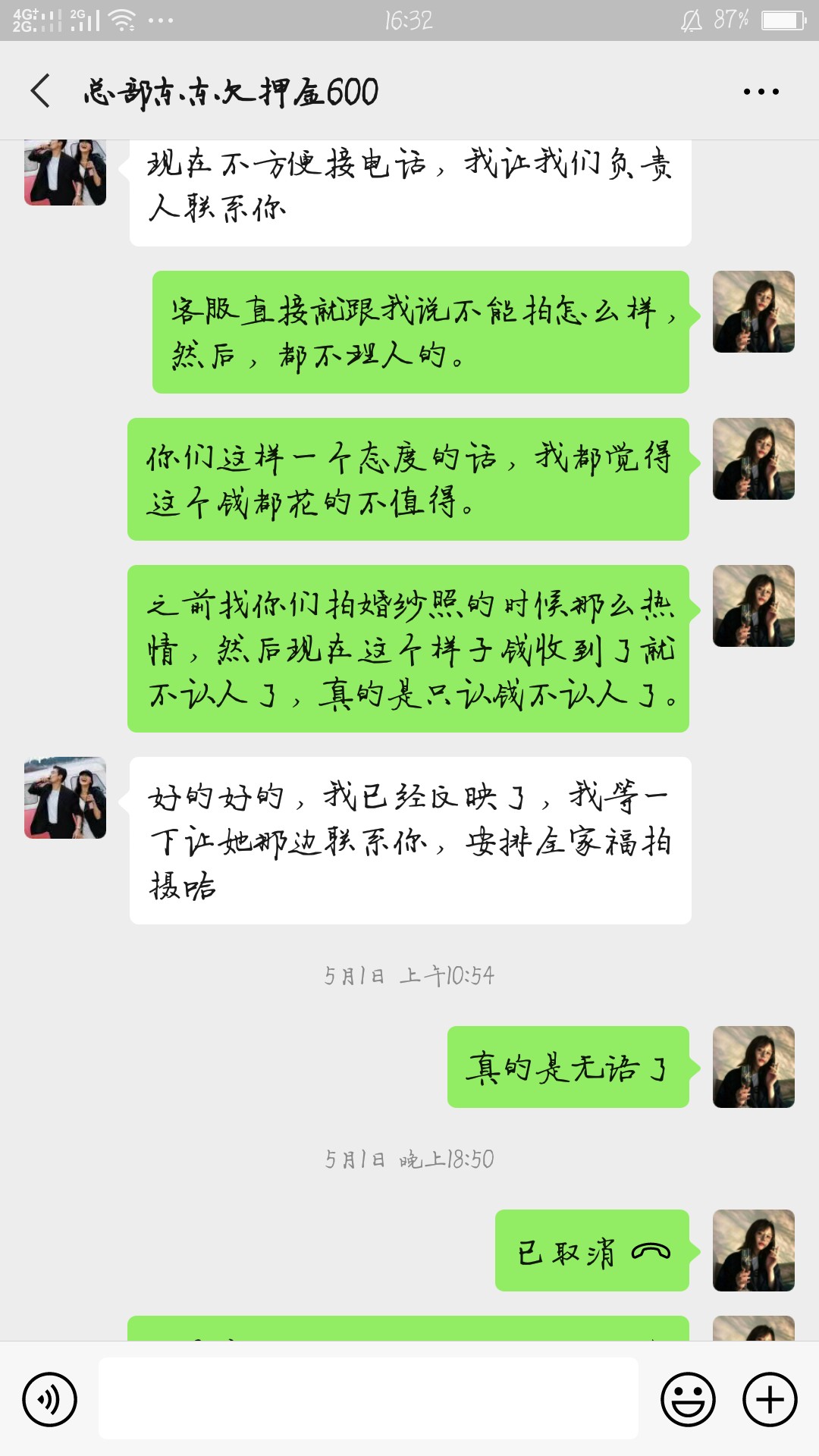Open contact avatar beside 好的好的 message

tap(65, 798)
